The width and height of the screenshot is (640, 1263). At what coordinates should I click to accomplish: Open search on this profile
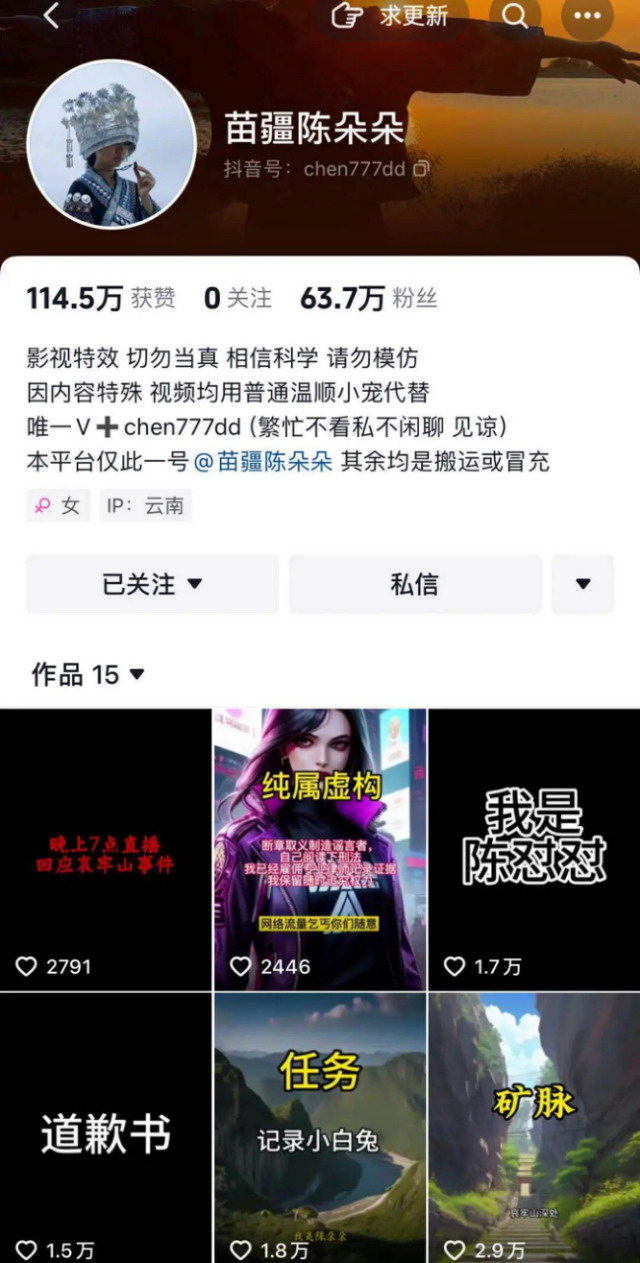(515, 16)
